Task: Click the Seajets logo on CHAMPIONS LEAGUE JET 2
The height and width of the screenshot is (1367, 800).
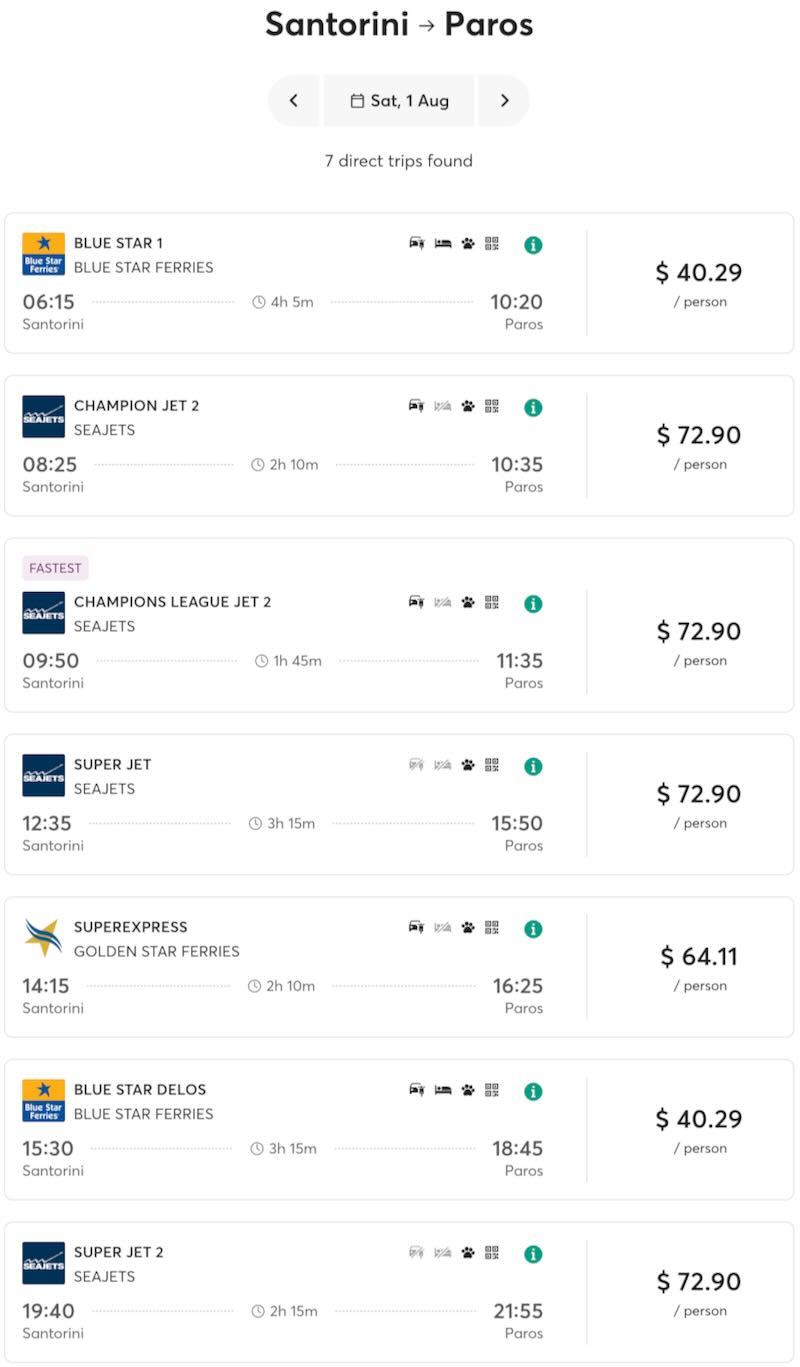Action: 42,612
